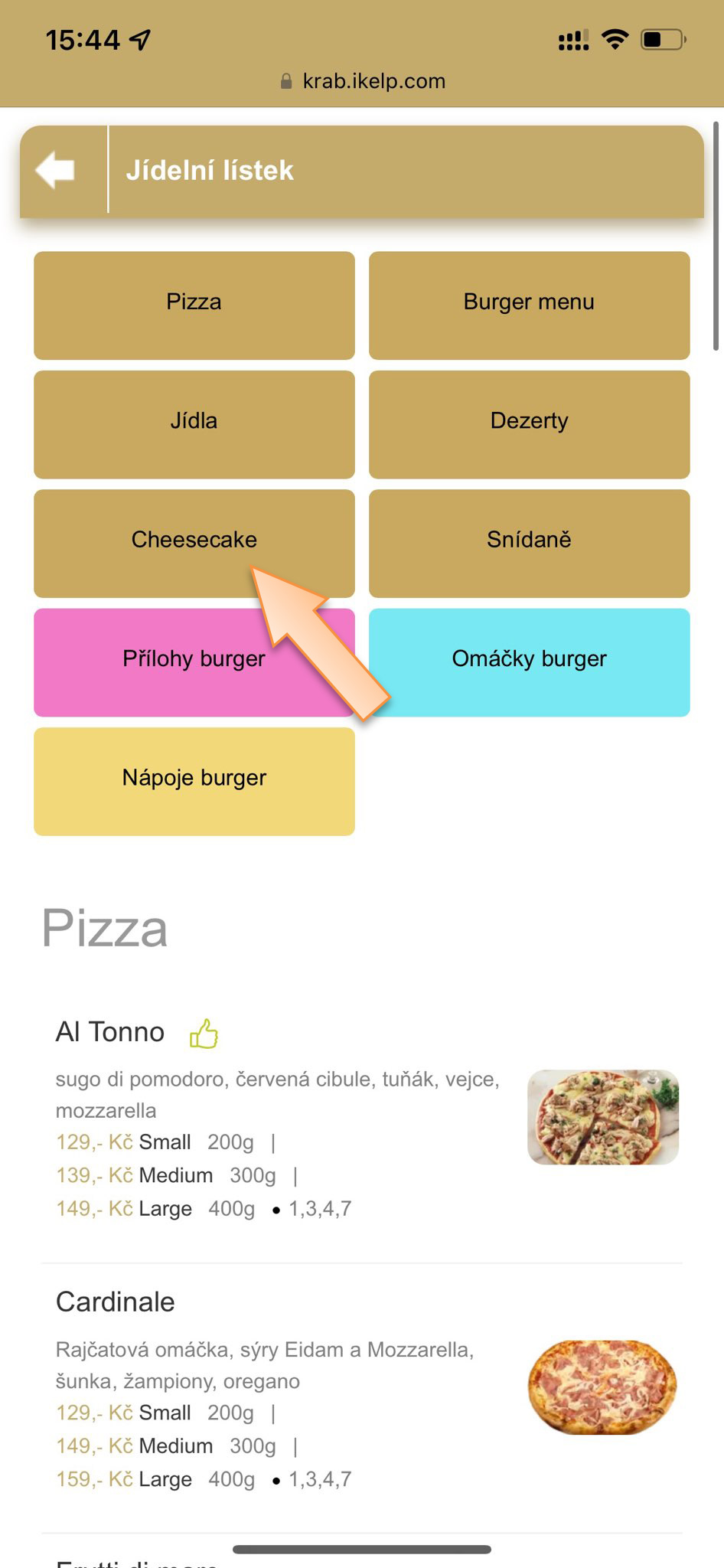Go back using the white arrow
Screen dimensions: 724x1568
pyautogui.click(x=56, y=169)
